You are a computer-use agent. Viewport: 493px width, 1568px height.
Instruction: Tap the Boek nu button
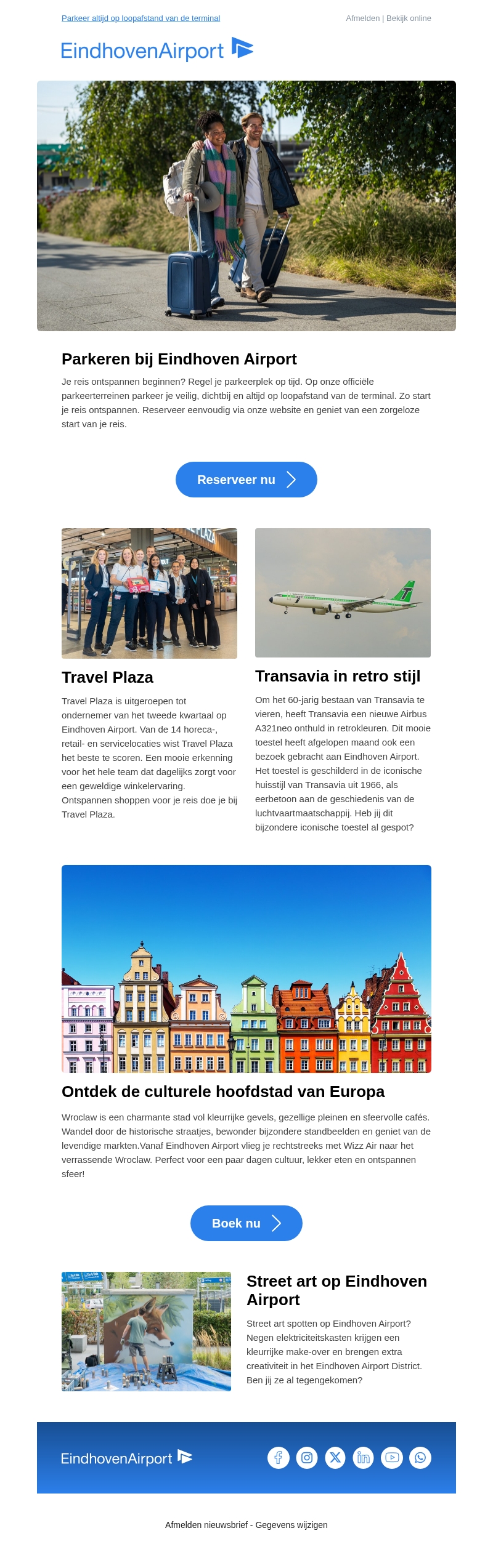(x=246, y=1223)
